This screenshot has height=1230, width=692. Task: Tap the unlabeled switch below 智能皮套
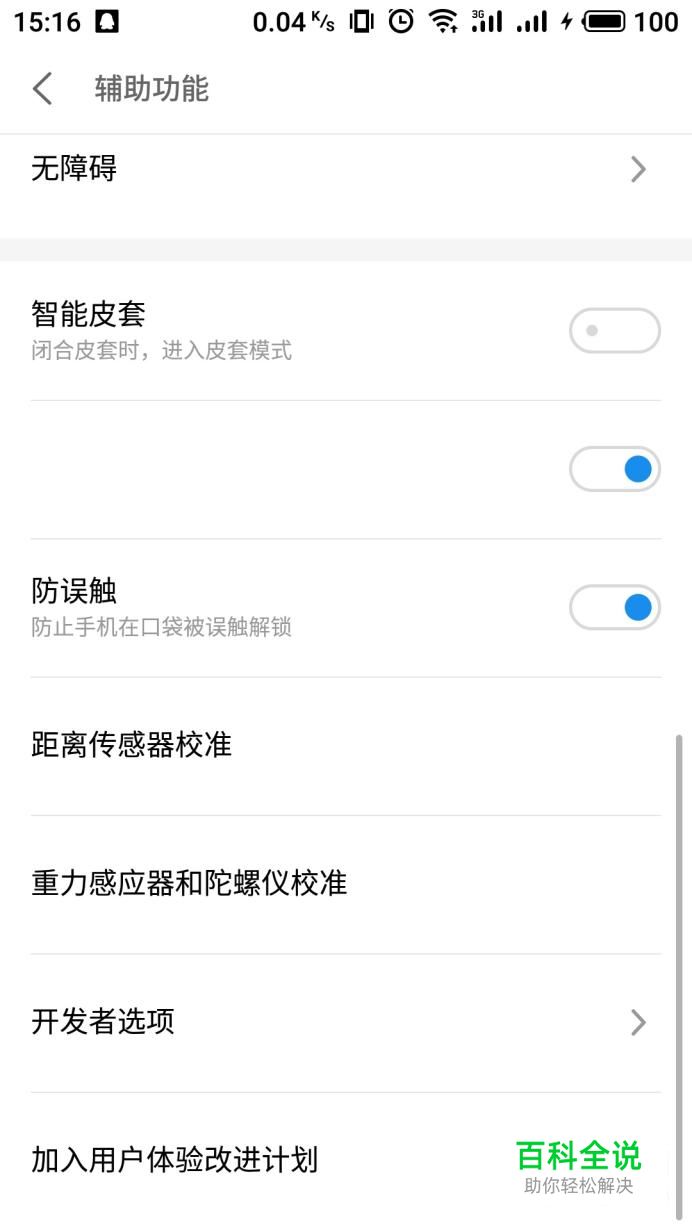click(614, 469)
